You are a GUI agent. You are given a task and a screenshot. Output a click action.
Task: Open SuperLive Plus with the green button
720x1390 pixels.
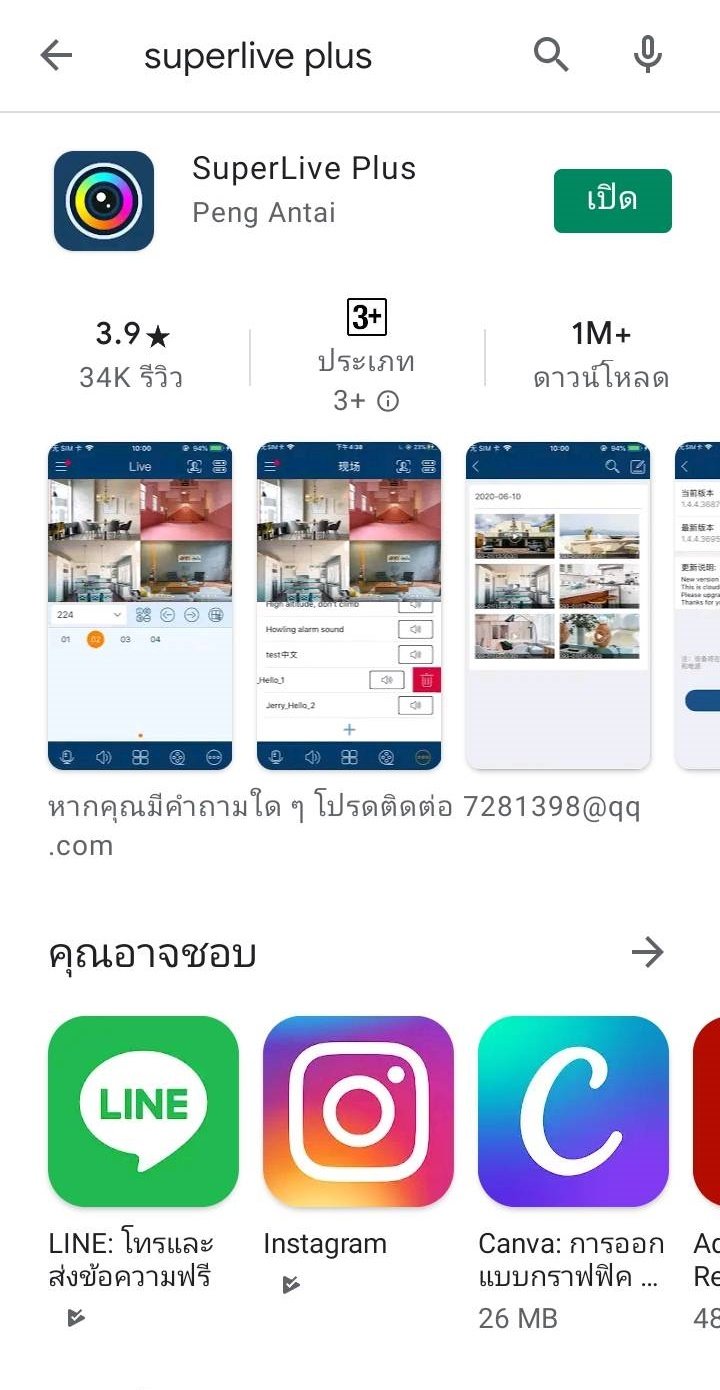612,200
